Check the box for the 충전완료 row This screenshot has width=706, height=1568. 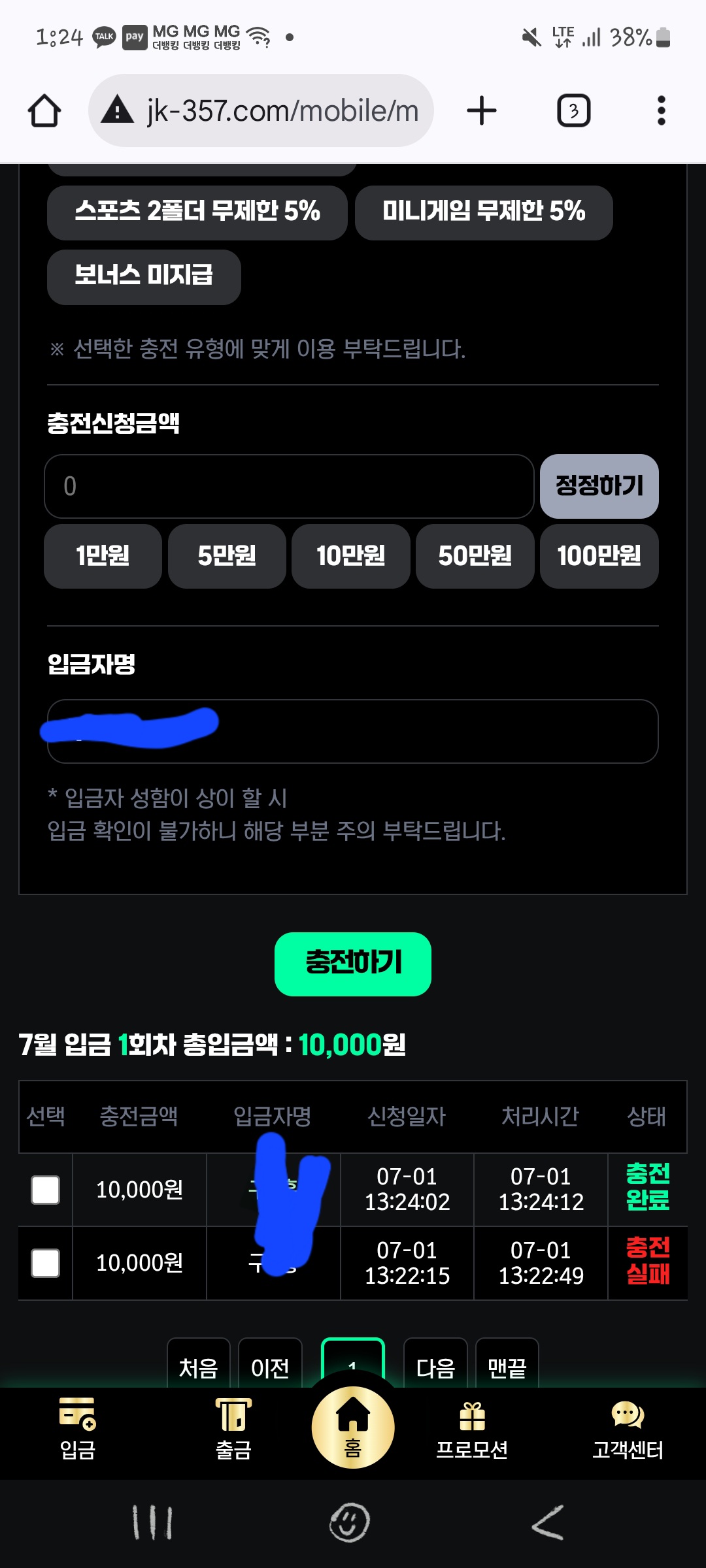(46, 1190)
